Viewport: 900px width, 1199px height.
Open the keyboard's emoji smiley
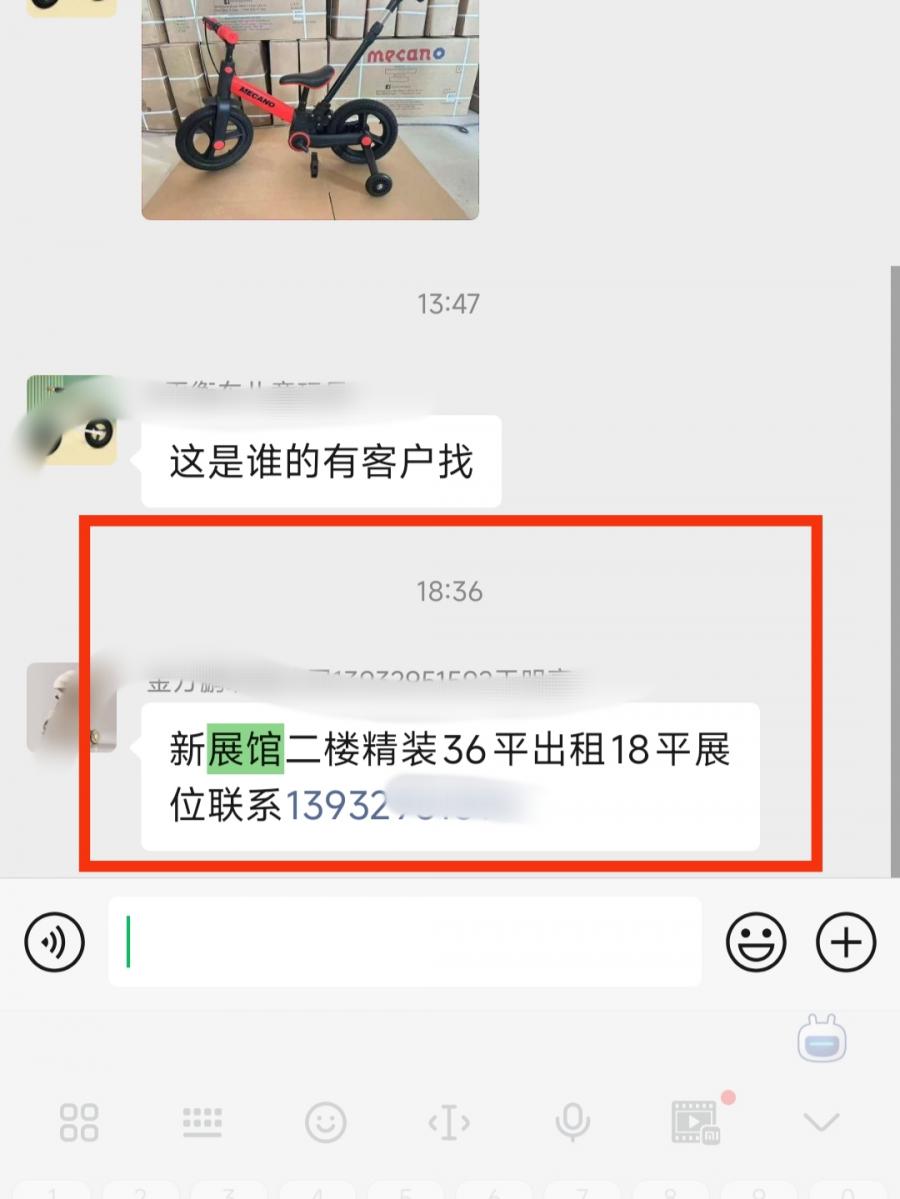[325, 1122]
